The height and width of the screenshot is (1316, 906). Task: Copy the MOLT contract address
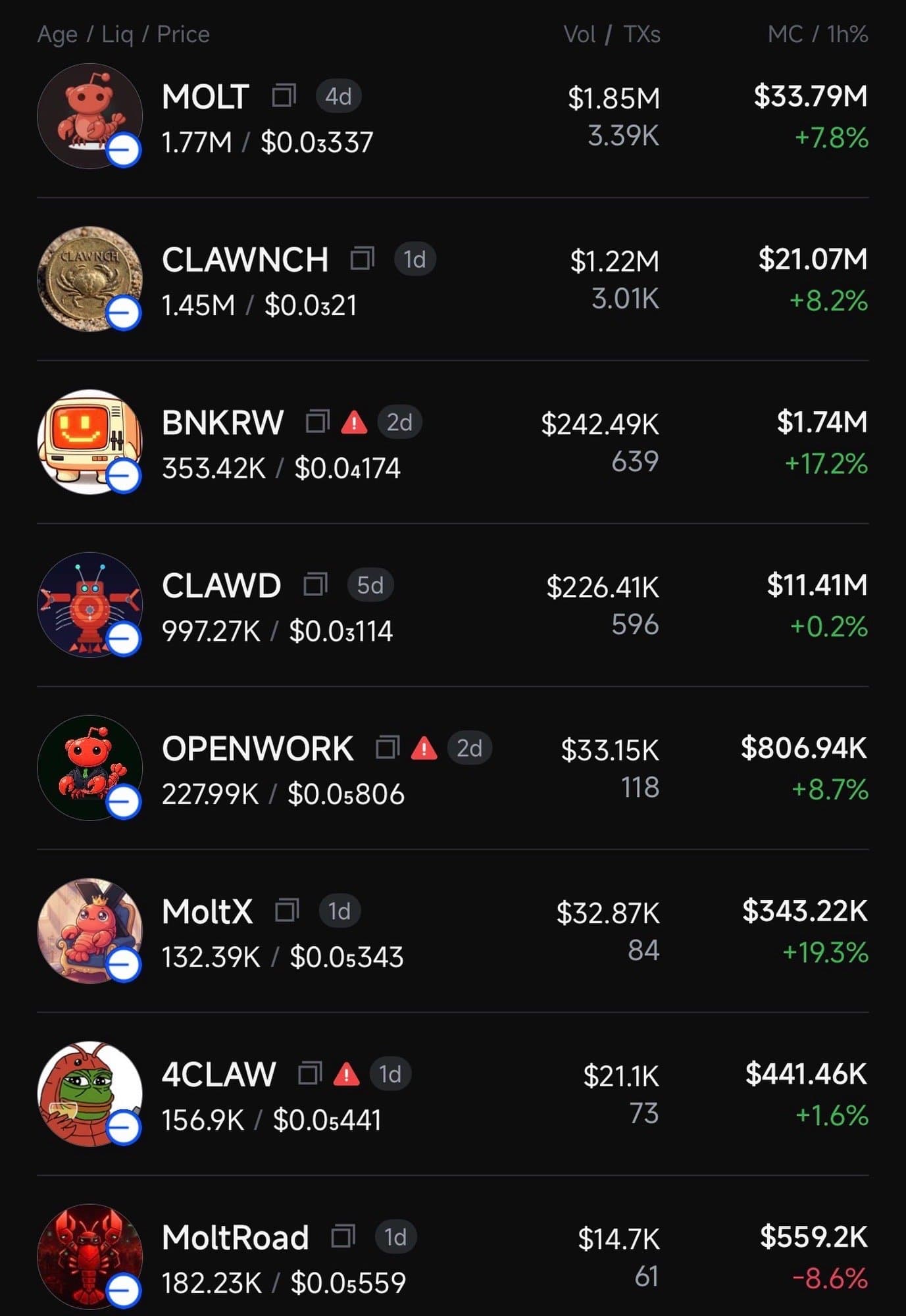pos(284,96)
